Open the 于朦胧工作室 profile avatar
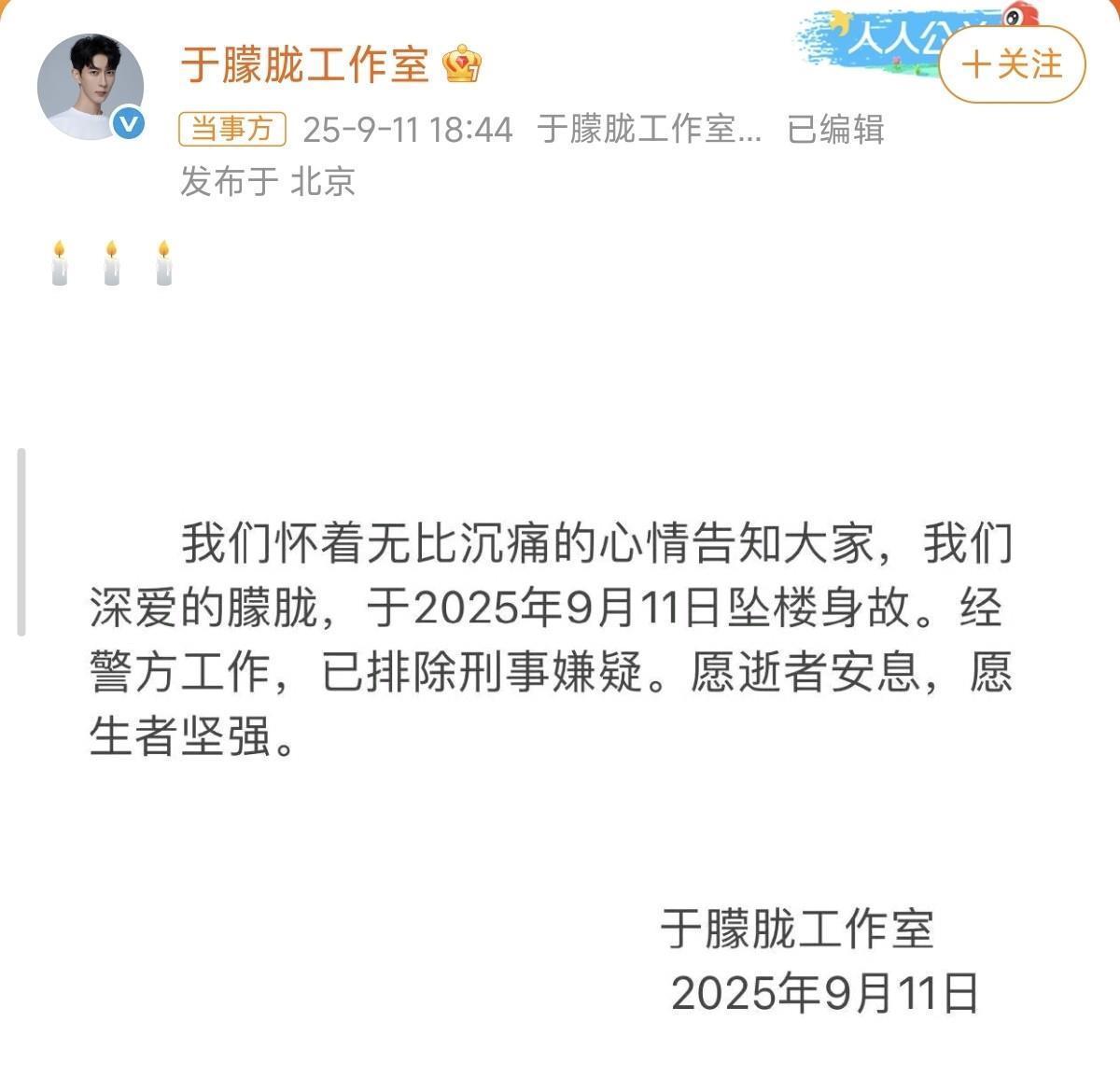This screenshot has height=1077, width=1120. 91,87
